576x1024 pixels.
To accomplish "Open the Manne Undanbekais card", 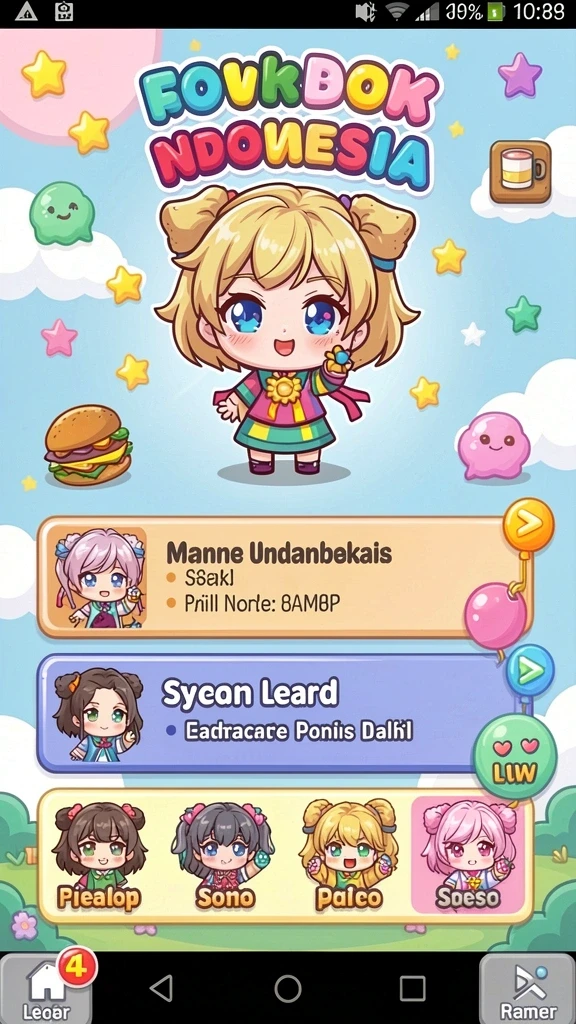I will [x=285, y=577].
